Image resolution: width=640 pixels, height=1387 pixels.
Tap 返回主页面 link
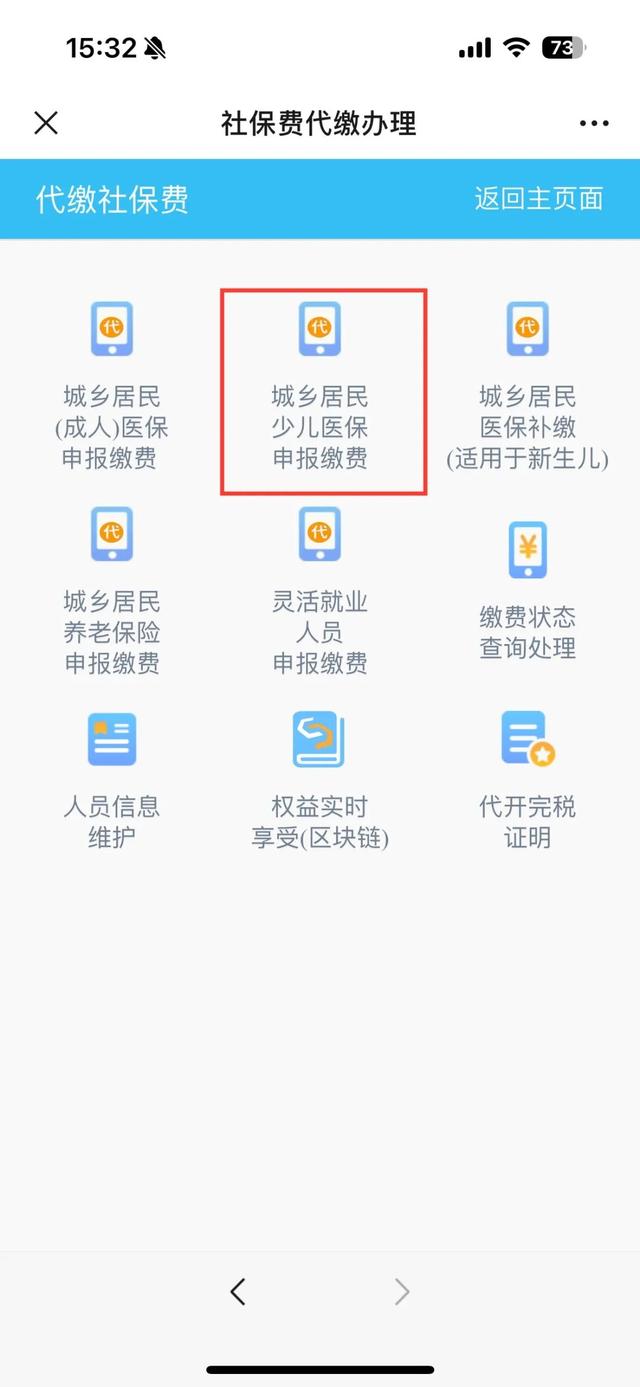tap(539, 198)
